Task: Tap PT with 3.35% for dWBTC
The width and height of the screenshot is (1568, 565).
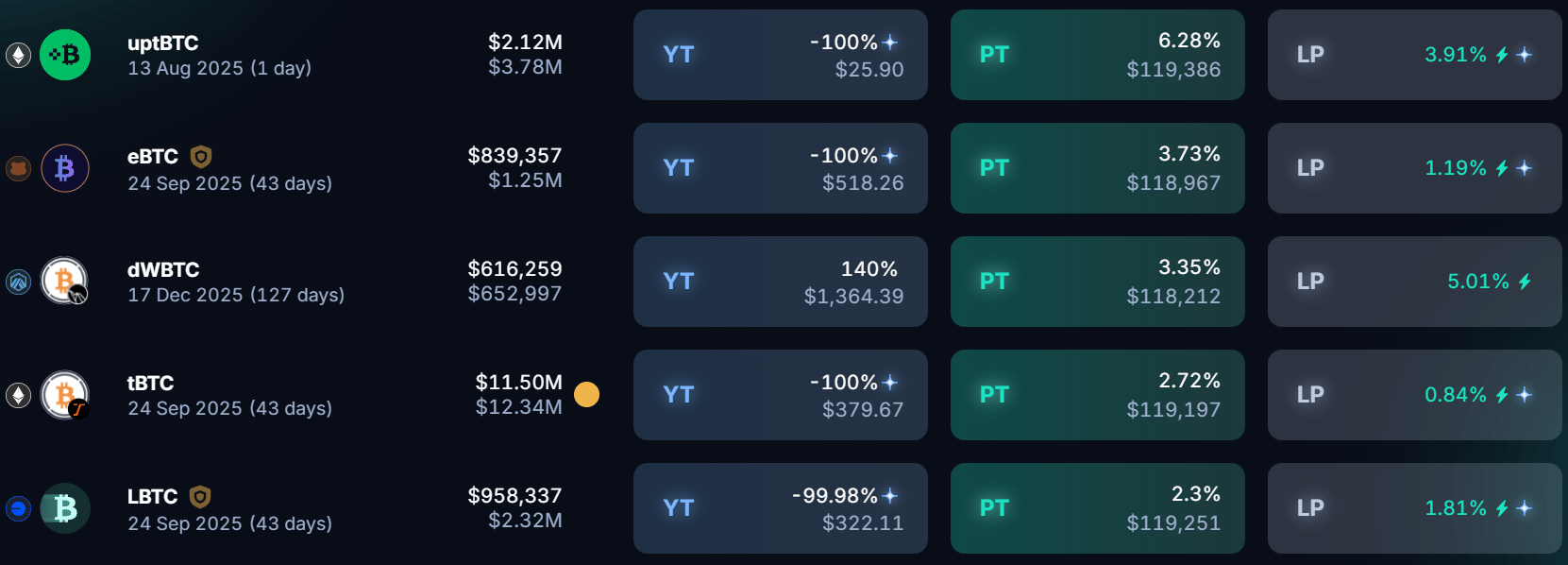Action: click(1097, 282)
